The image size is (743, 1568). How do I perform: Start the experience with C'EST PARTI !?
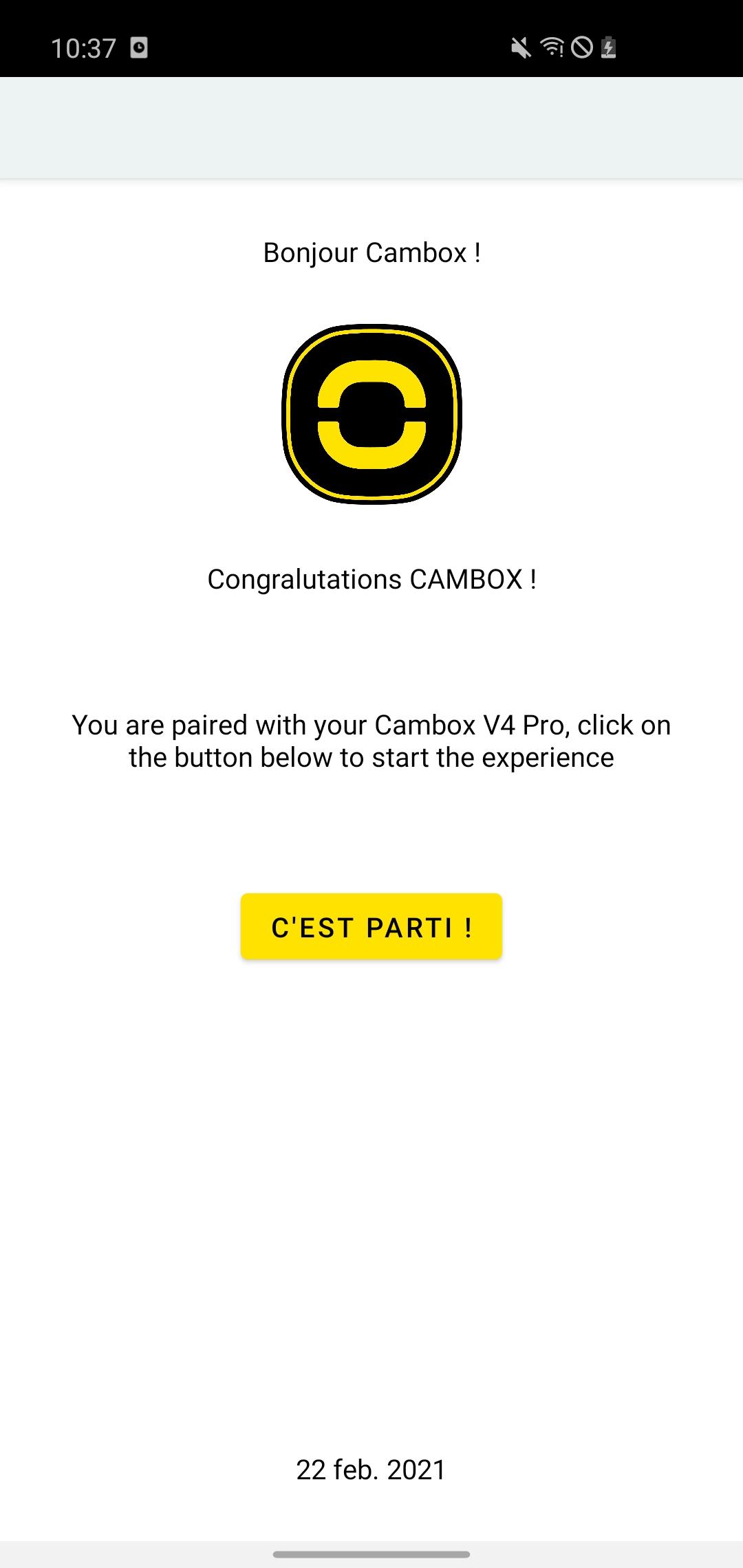tap(371, 926)
